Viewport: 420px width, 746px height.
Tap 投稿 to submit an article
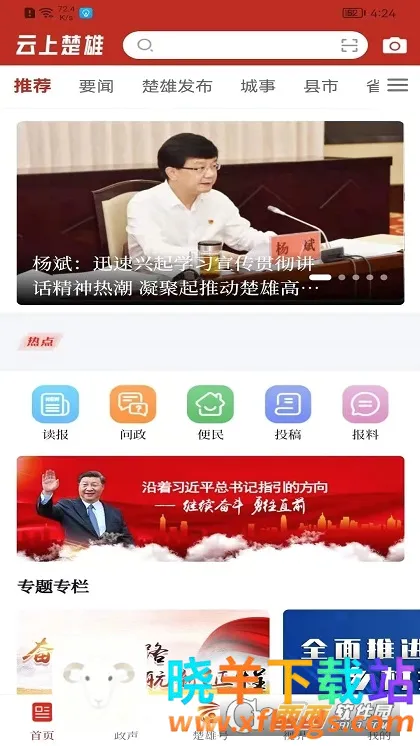(288, 412)
